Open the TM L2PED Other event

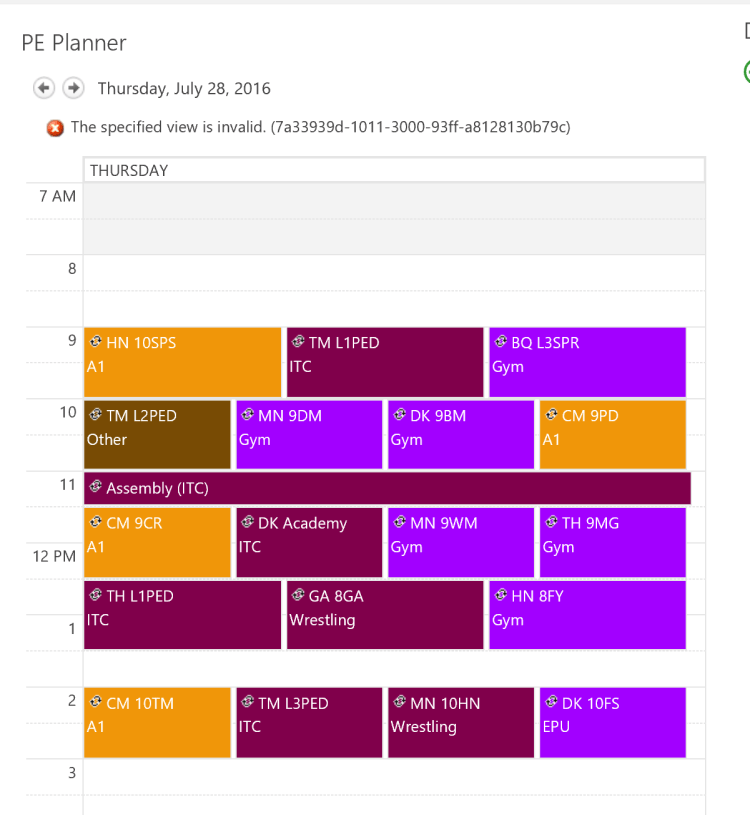tap(157, 434)
